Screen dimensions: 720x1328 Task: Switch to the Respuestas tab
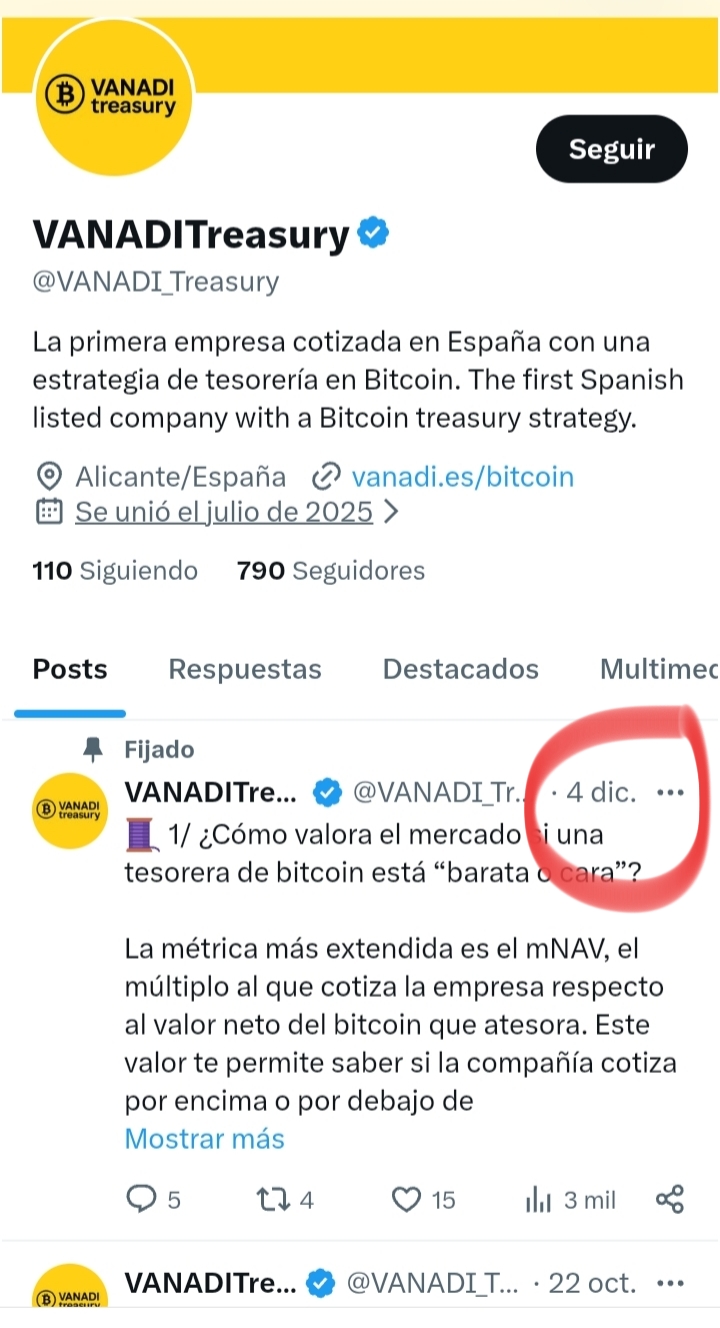point(245,669)
